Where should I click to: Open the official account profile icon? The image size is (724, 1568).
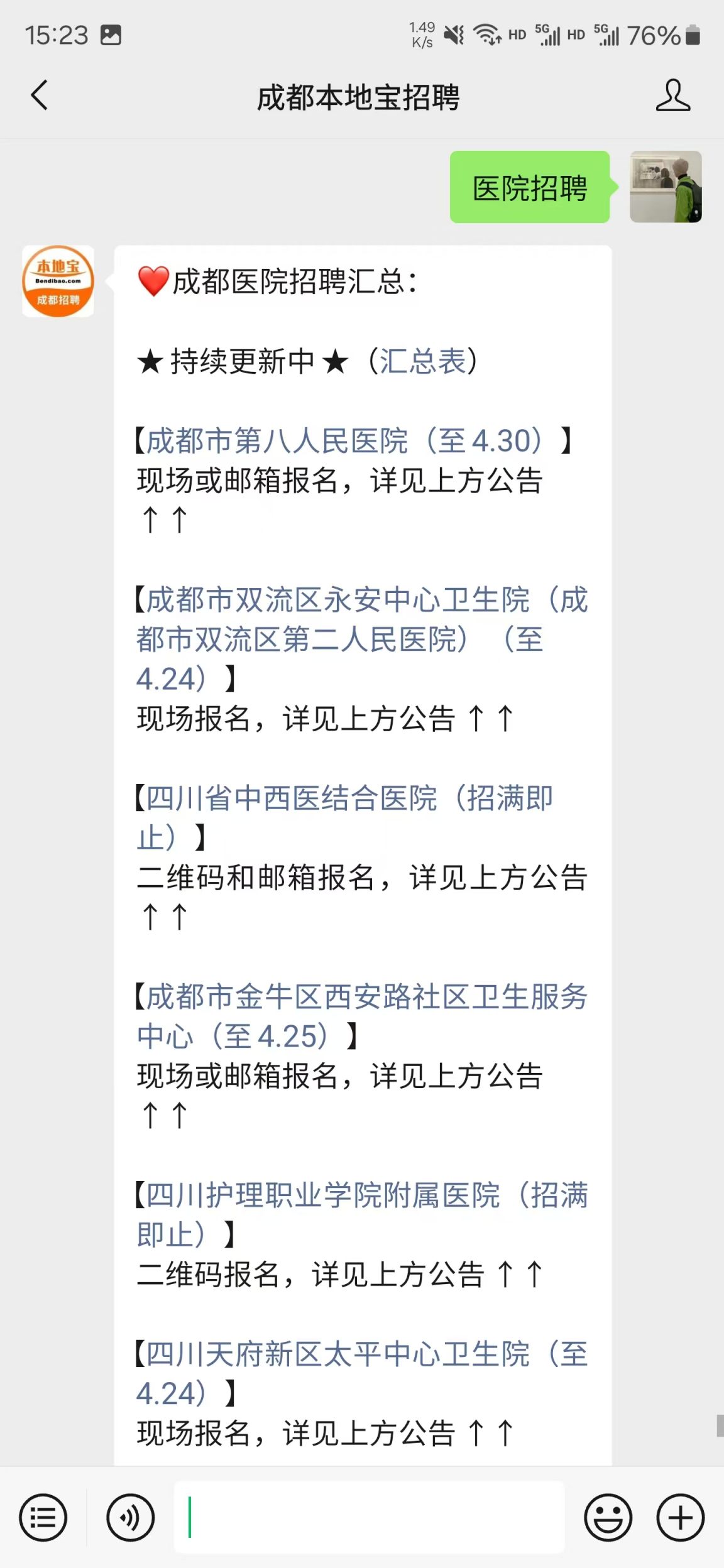(x=672, y=96)
